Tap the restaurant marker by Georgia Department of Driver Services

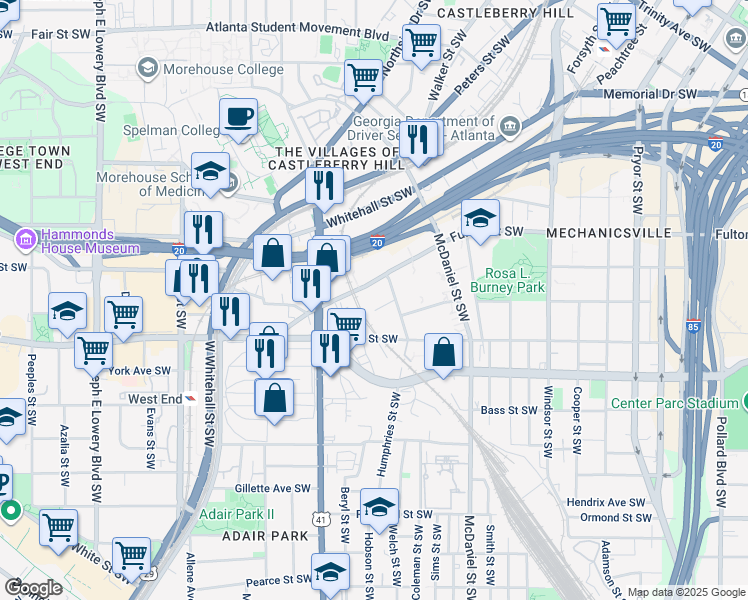click(418, 143)
